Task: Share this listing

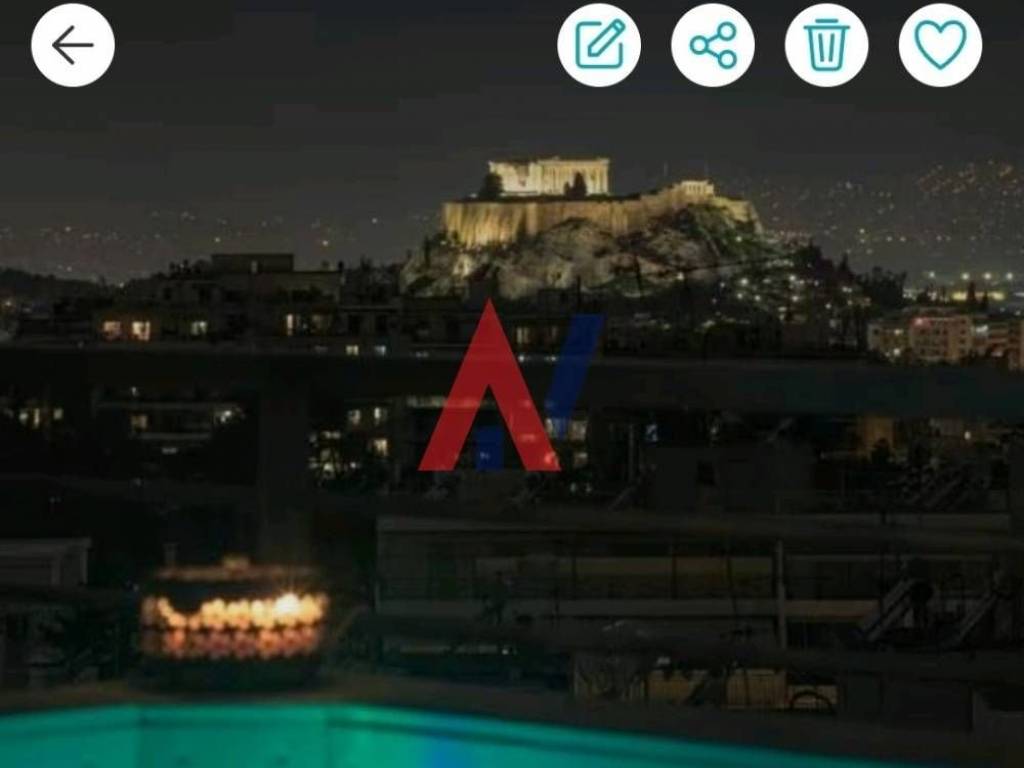Action: [x=713, y=45]
